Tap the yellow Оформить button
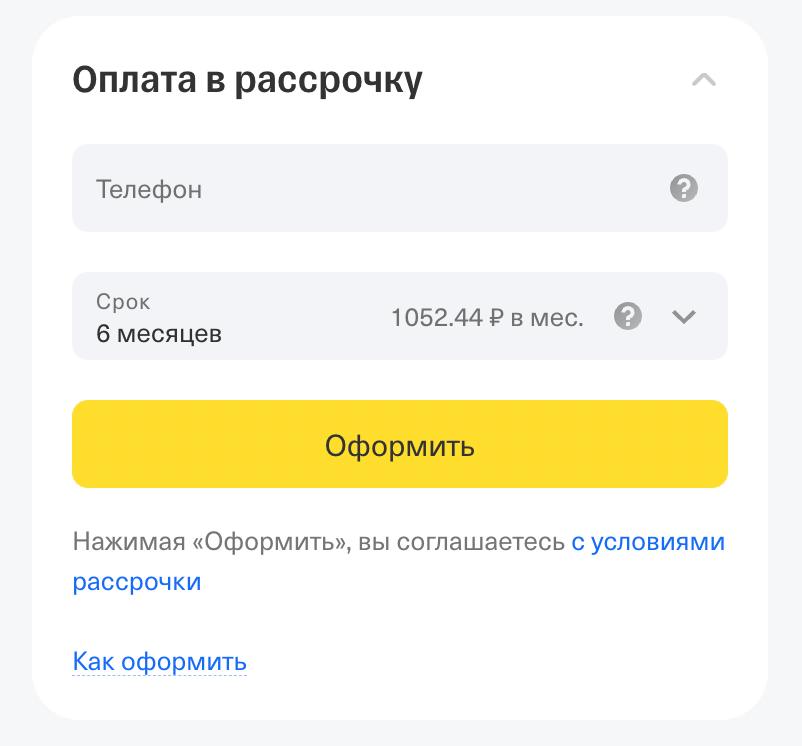 399,444
